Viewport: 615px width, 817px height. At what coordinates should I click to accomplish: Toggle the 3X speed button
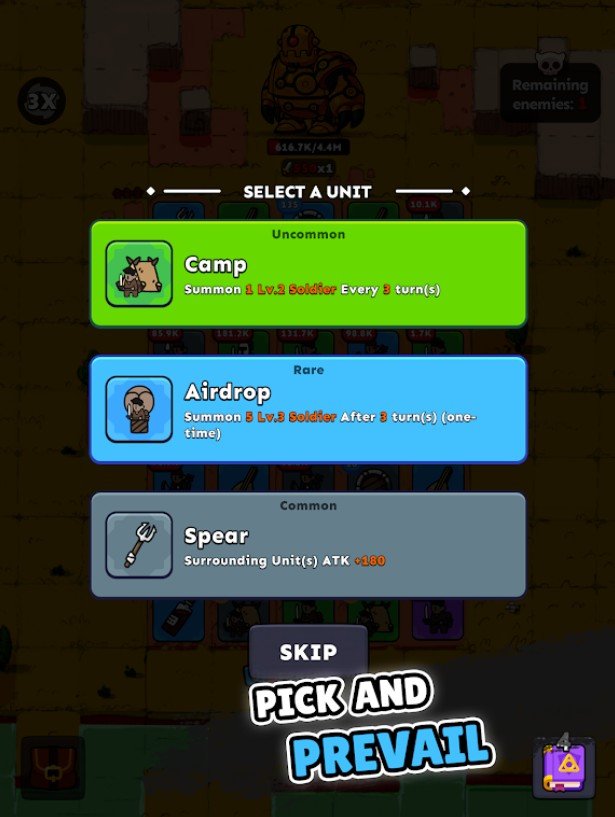click(x=41, y=101)
